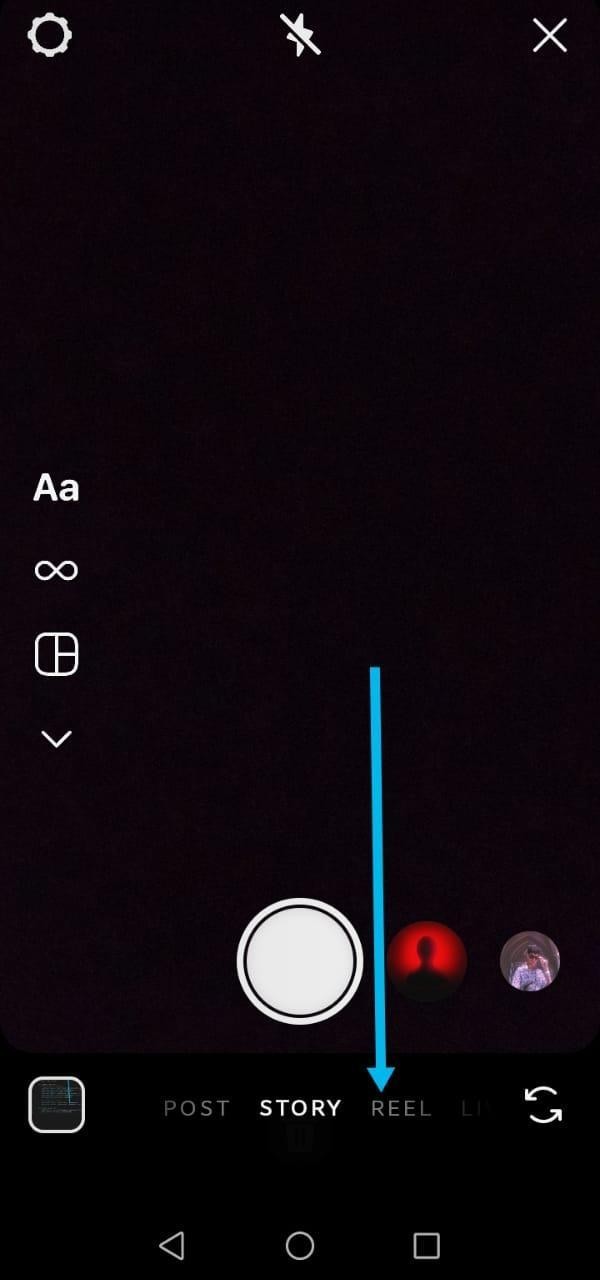The image size is (600, 1280).
Task: Toggle the camera flash icon
Action: (x=300, y=36)
